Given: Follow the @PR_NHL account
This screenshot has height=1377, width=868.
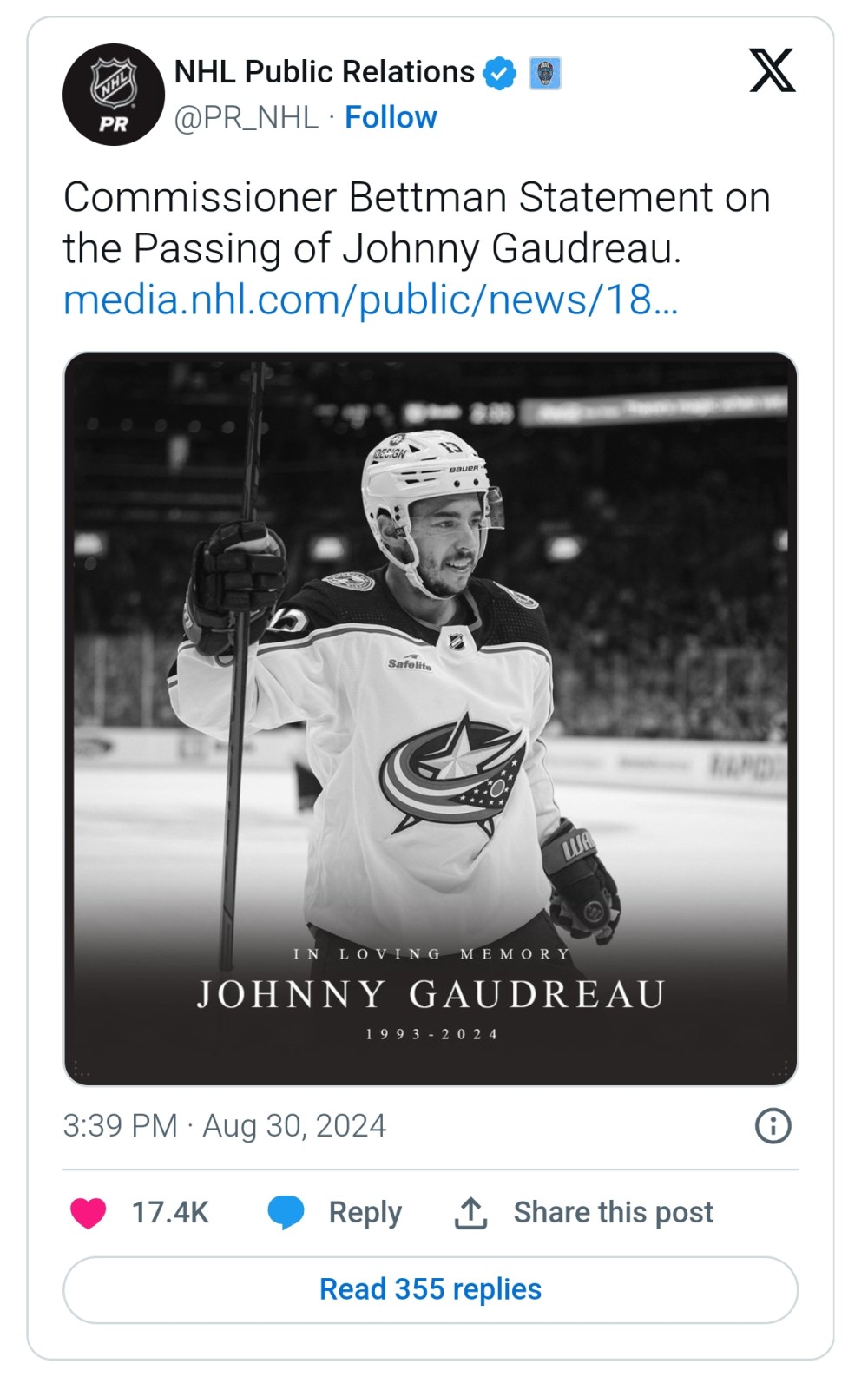Looking at the screenshot, I should 391,117.
